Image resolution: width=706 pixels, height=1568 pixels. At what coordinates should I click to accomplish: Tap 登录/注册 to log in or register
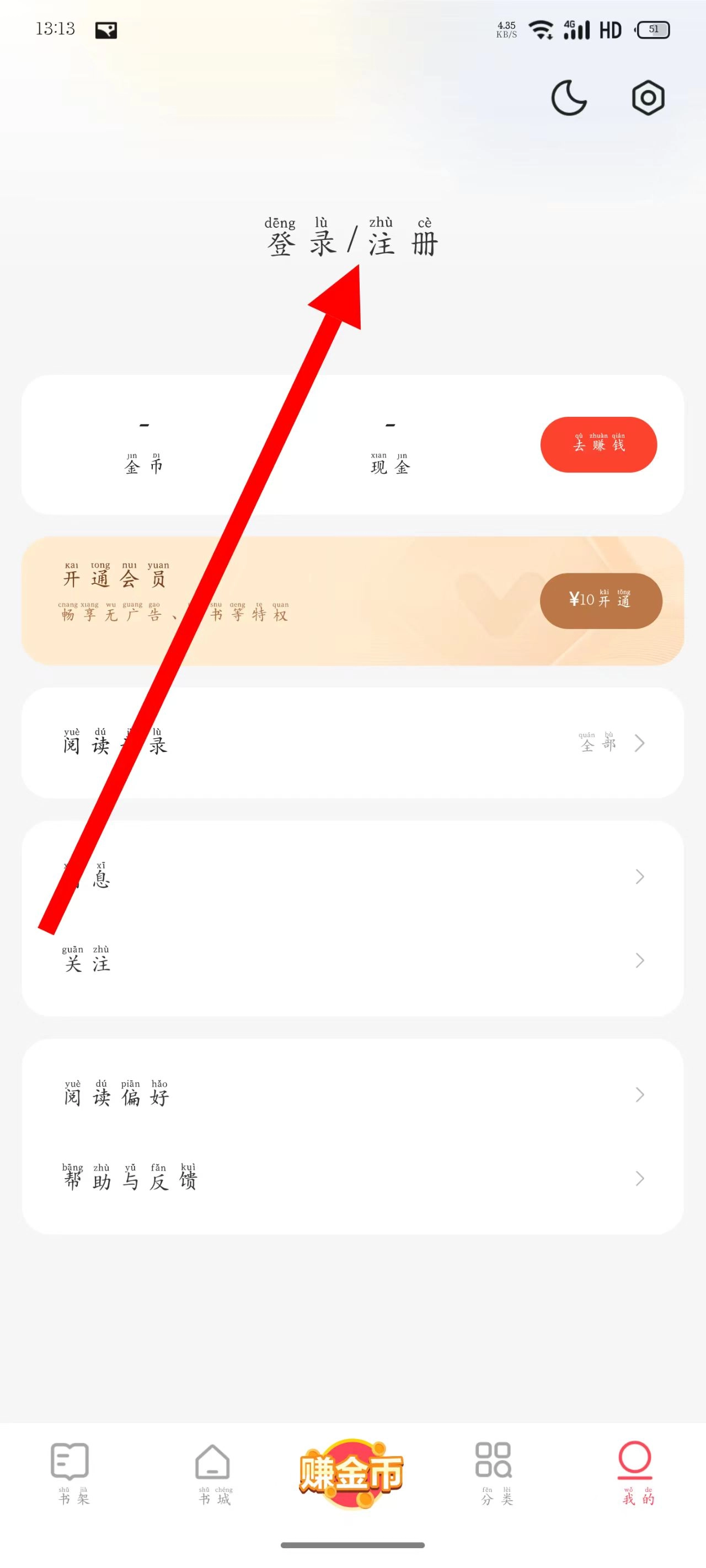pyautogui.click(x=352, y=239)
